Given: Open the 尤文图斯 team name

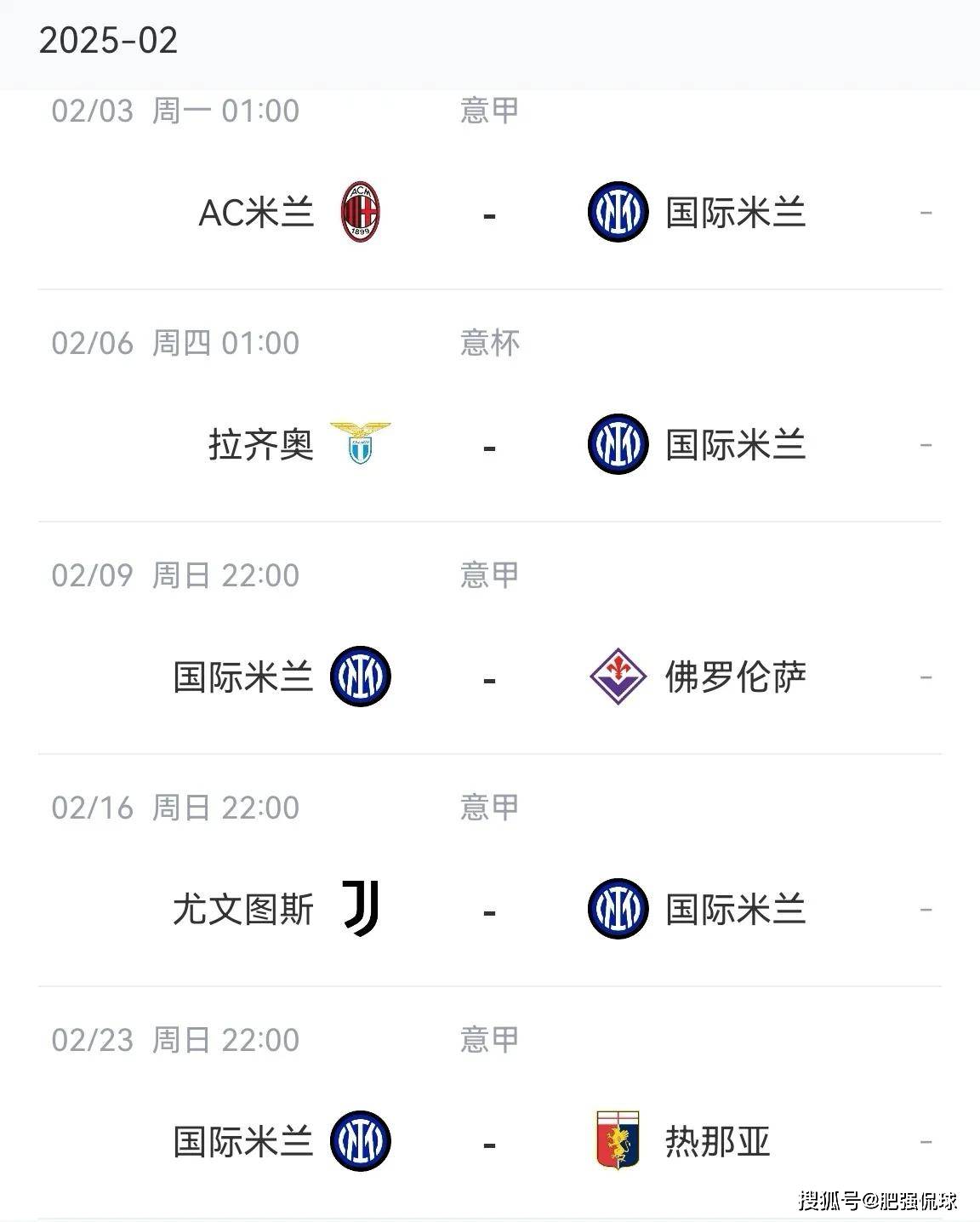Looking at the screenshot, I should click(242, 909).
